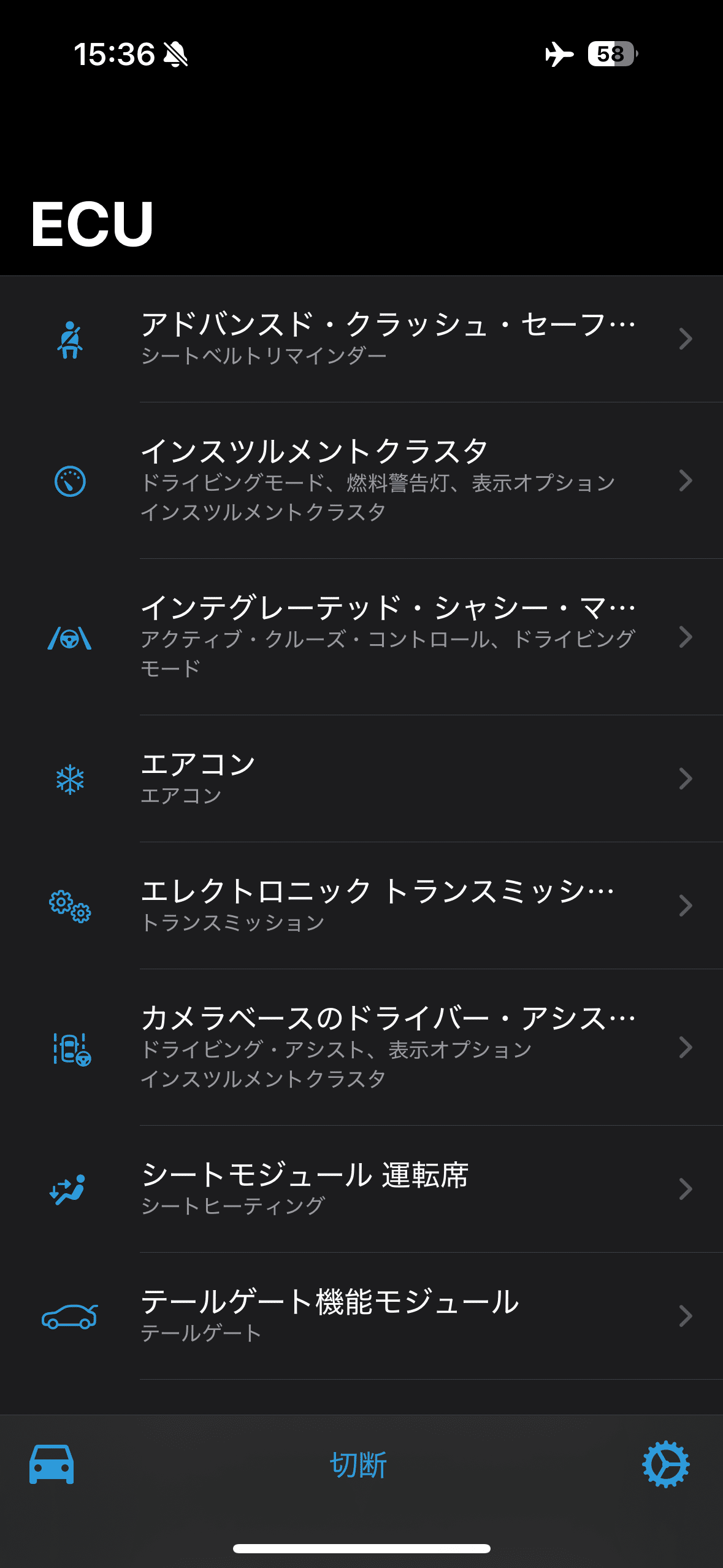
Task: Click the gears transmission module icon
Action: click(x=70, y=904)
